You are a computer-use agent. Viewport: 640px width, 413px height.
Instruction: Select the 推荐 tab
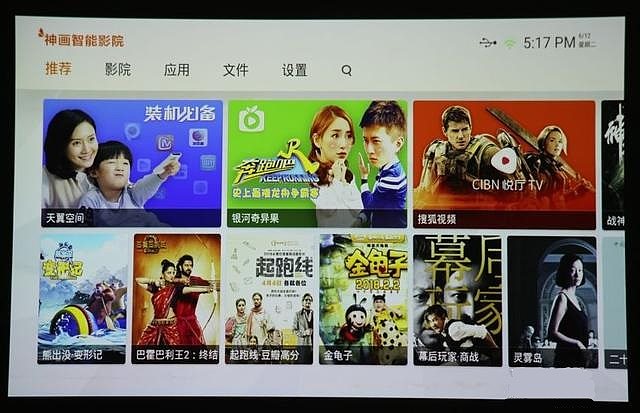(x=58, y=69)
